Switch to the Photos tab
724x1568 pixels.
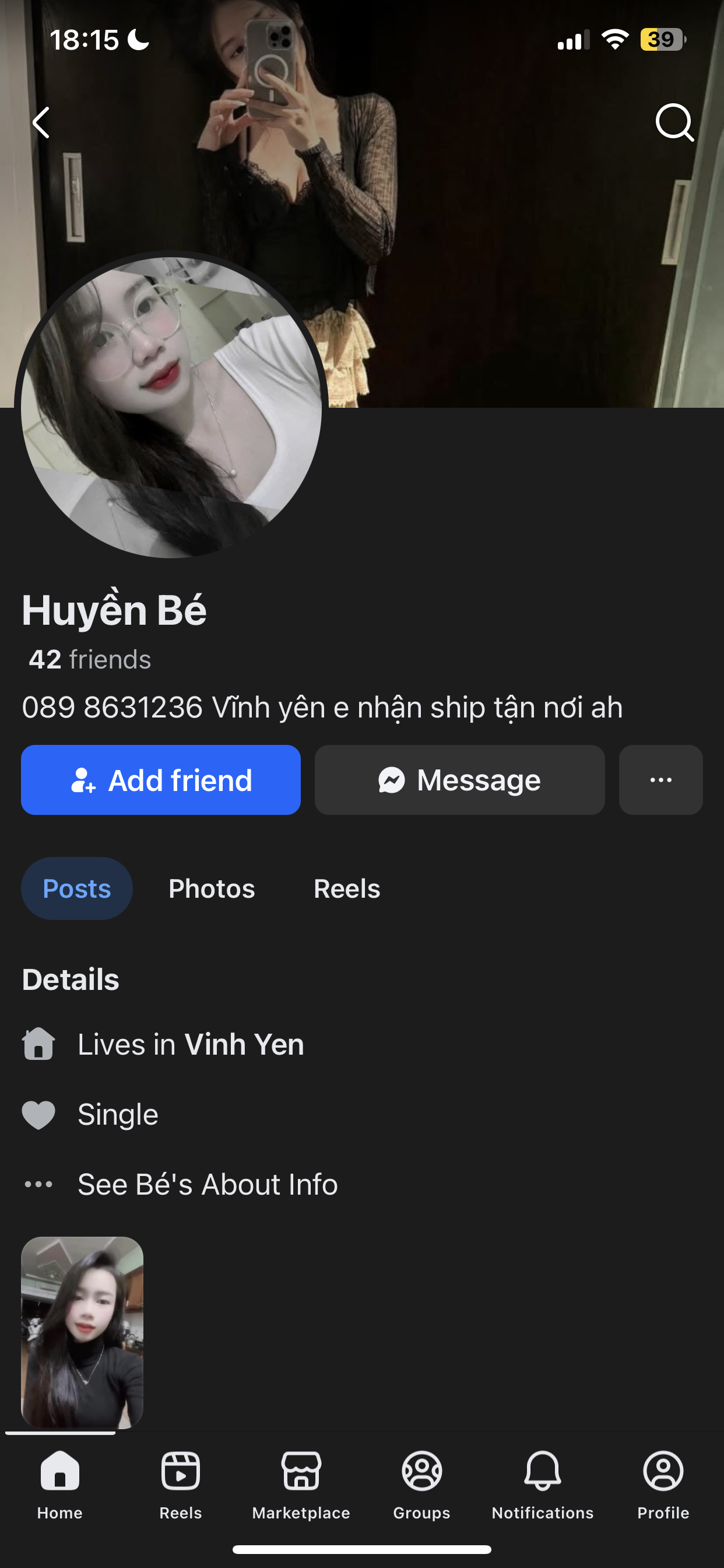pos(212,888)
